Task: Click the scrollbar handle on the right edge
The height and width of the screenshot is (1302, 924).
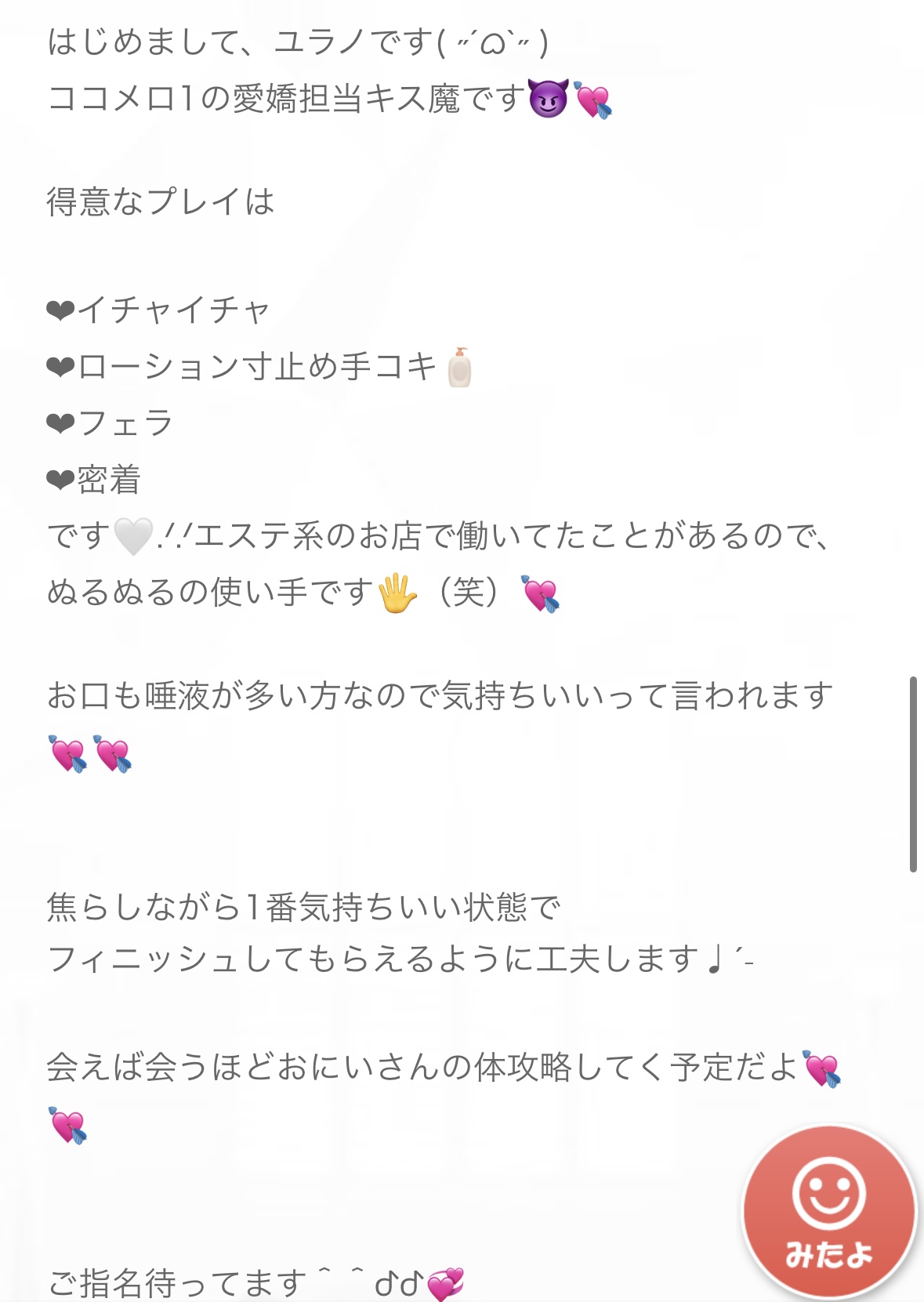Action: point(915,768)
